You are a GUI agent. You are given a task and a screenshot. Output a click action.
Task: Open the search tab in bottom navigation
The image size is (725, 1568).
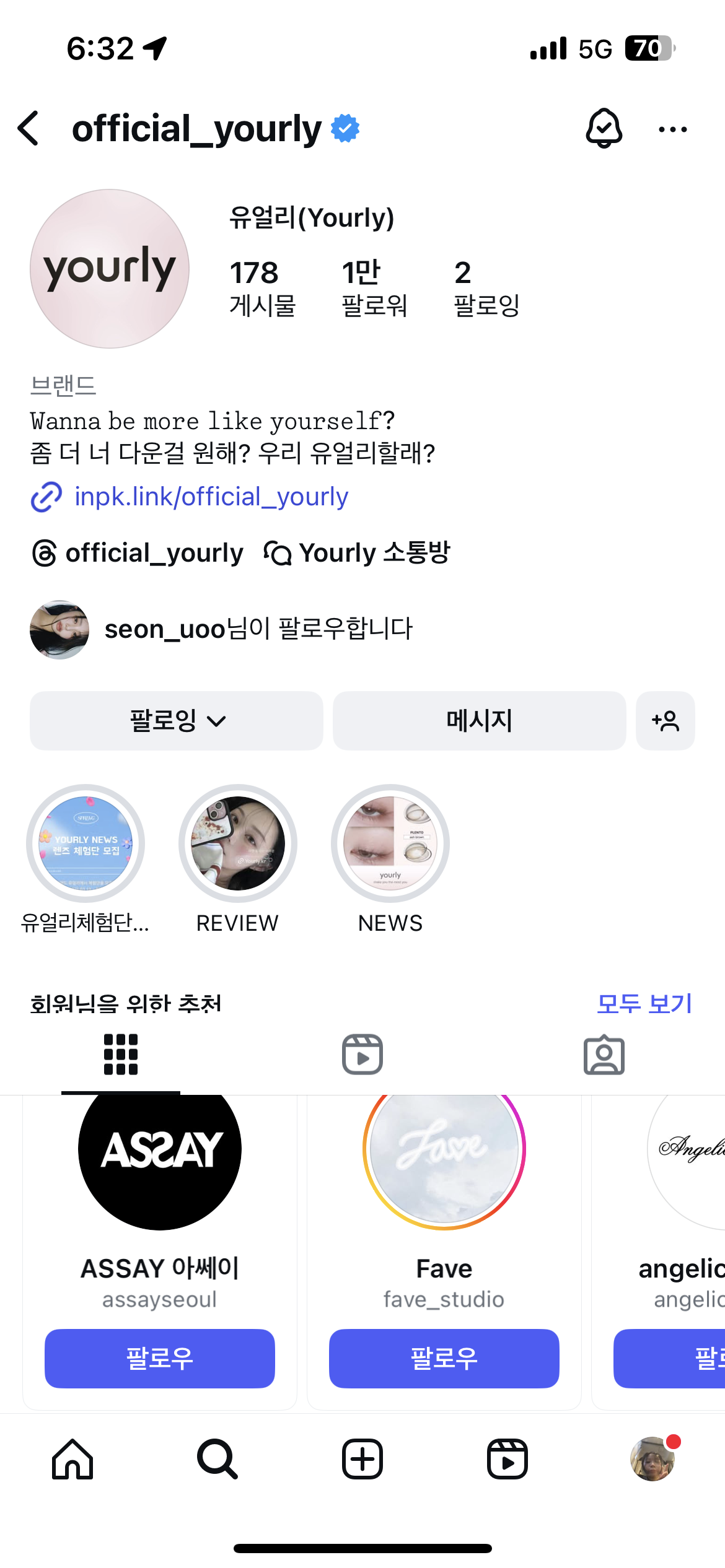pos(217,1459)
